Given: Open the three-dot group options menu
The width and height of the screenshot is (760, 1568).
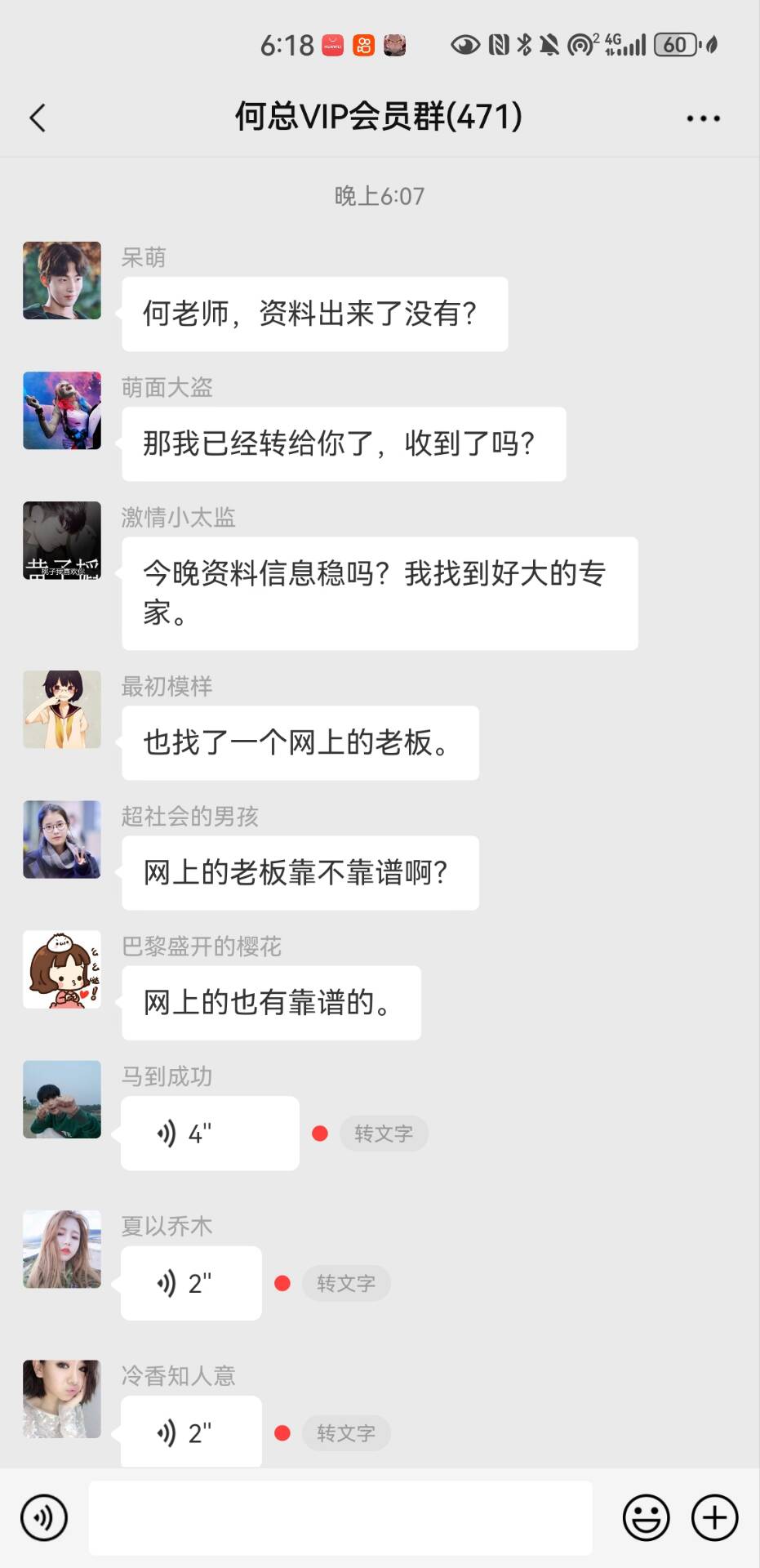Looking at the screenshot, I should point(703,118).
